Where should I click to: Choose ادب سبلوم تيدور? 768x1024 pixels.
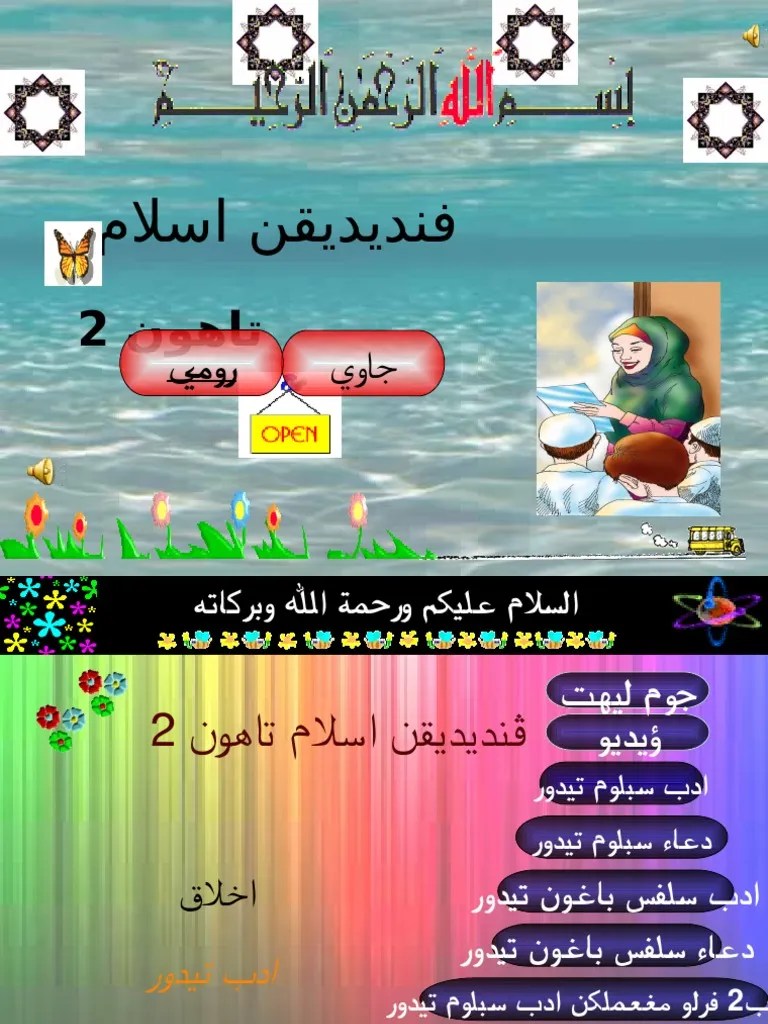[621, 784]
